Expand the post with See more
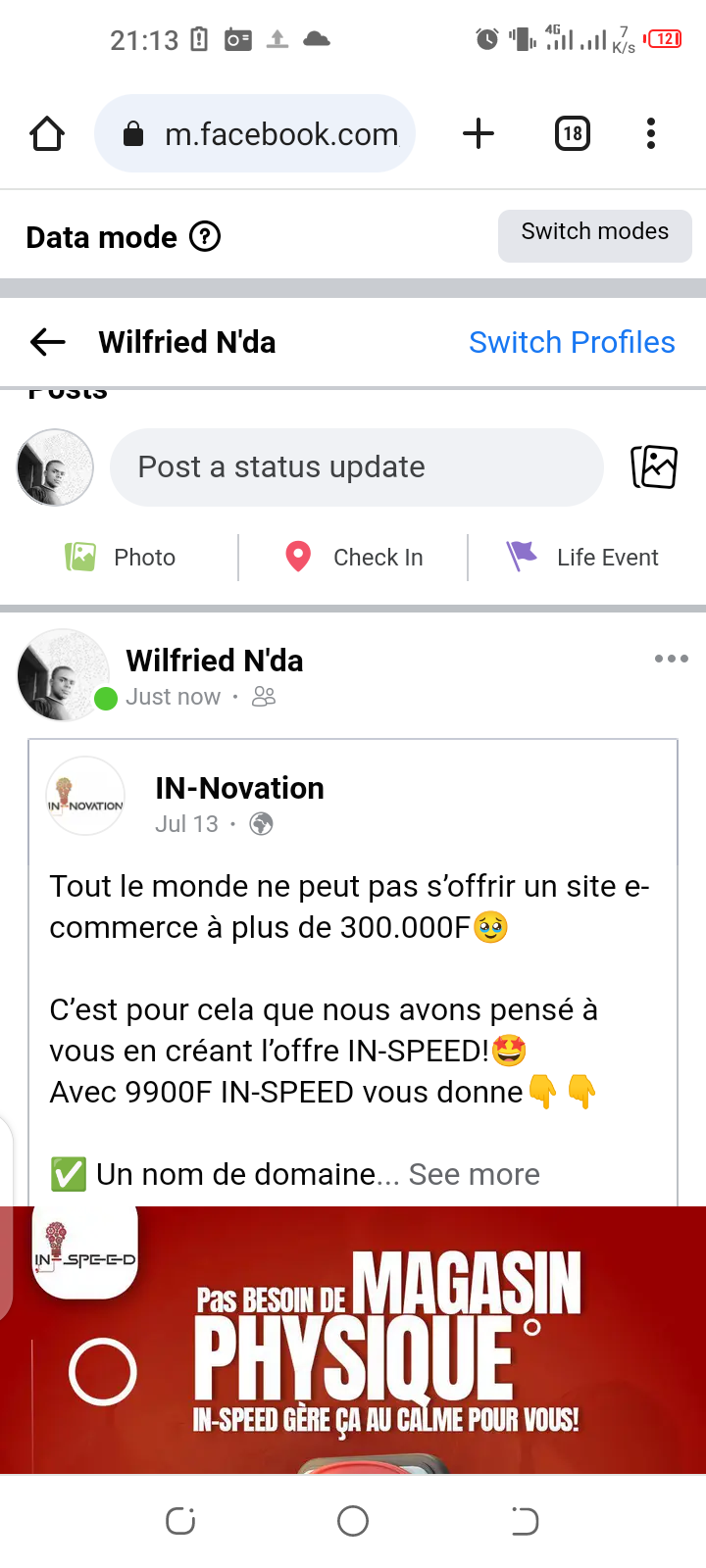This screenshot has width=706, height=1568. point(474,1174)
